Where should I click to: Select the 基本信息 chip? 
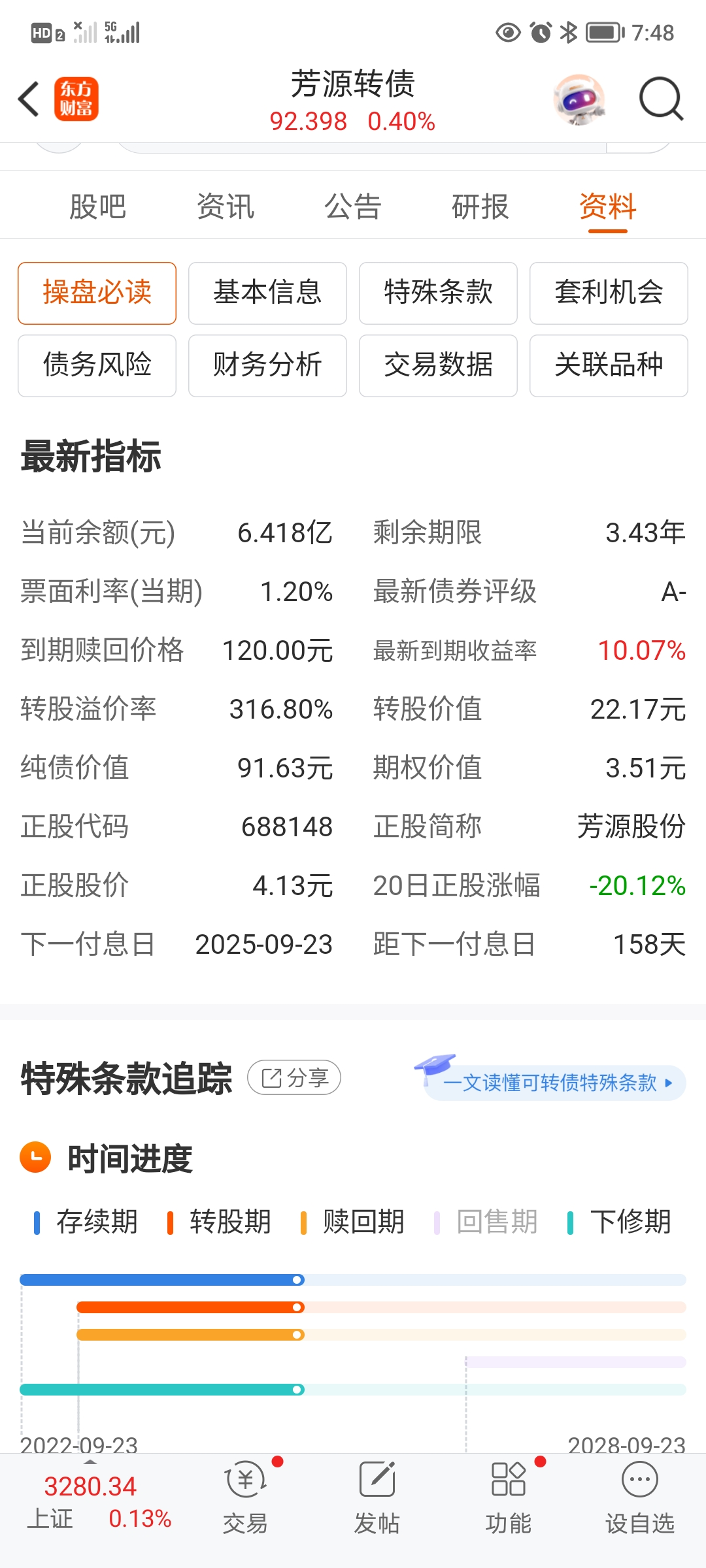tap(267, 293)
